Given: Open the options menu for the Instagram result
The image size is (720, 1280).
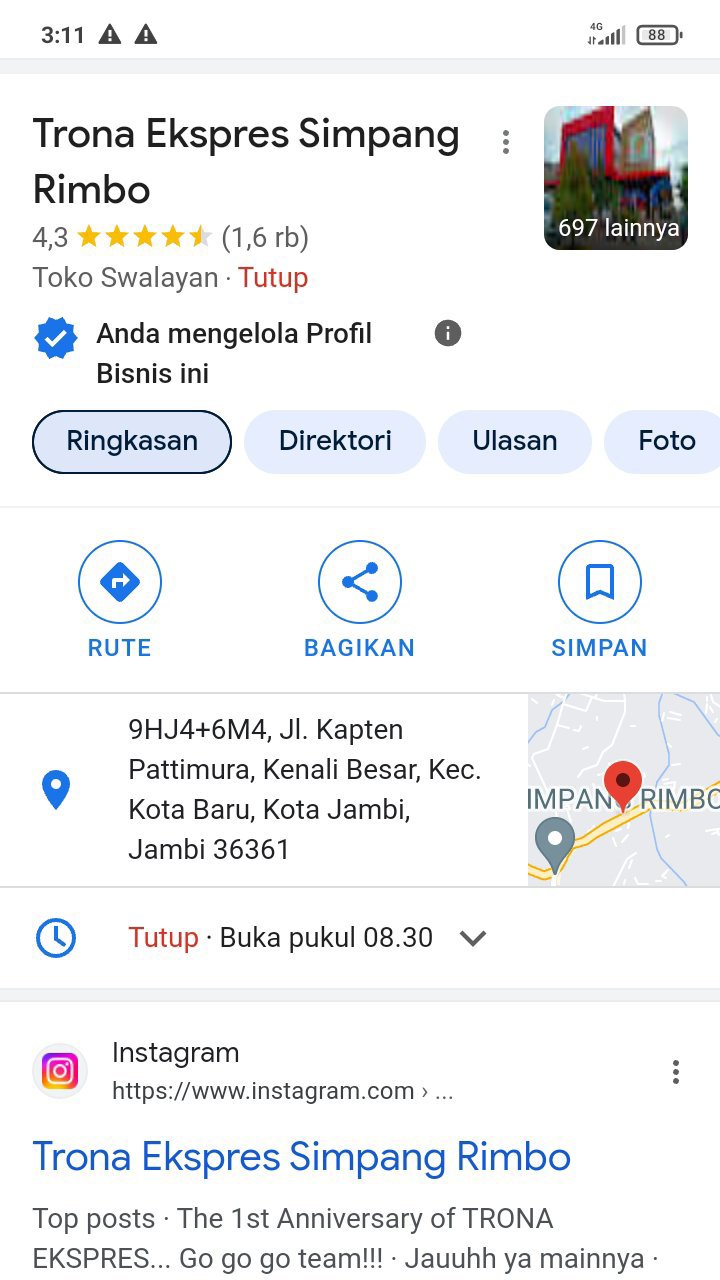Looking at the screenshot, I should click(x=676, y=1072).
